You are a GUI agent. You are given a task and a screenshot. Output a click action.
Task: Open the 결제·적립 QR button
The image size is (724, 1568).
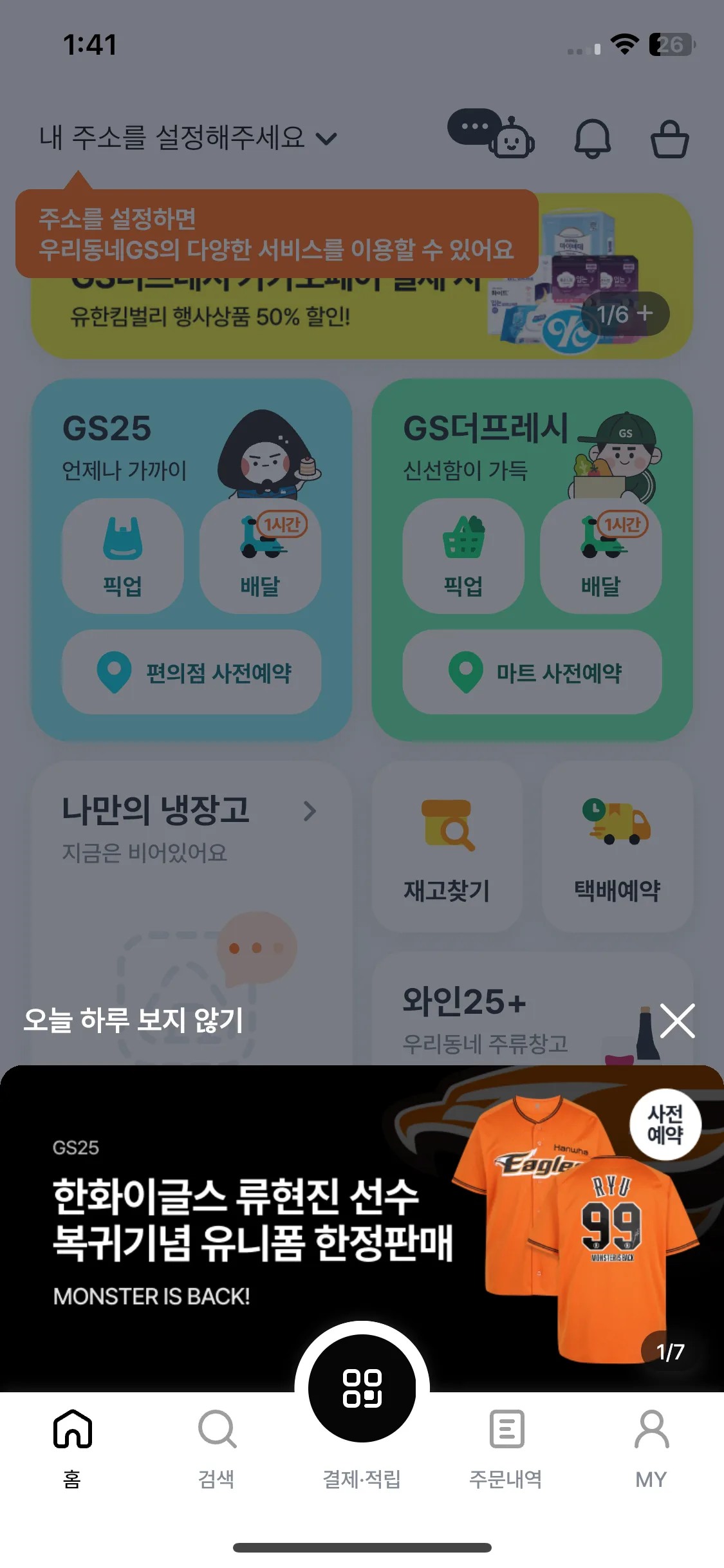tap(362, 1388)
